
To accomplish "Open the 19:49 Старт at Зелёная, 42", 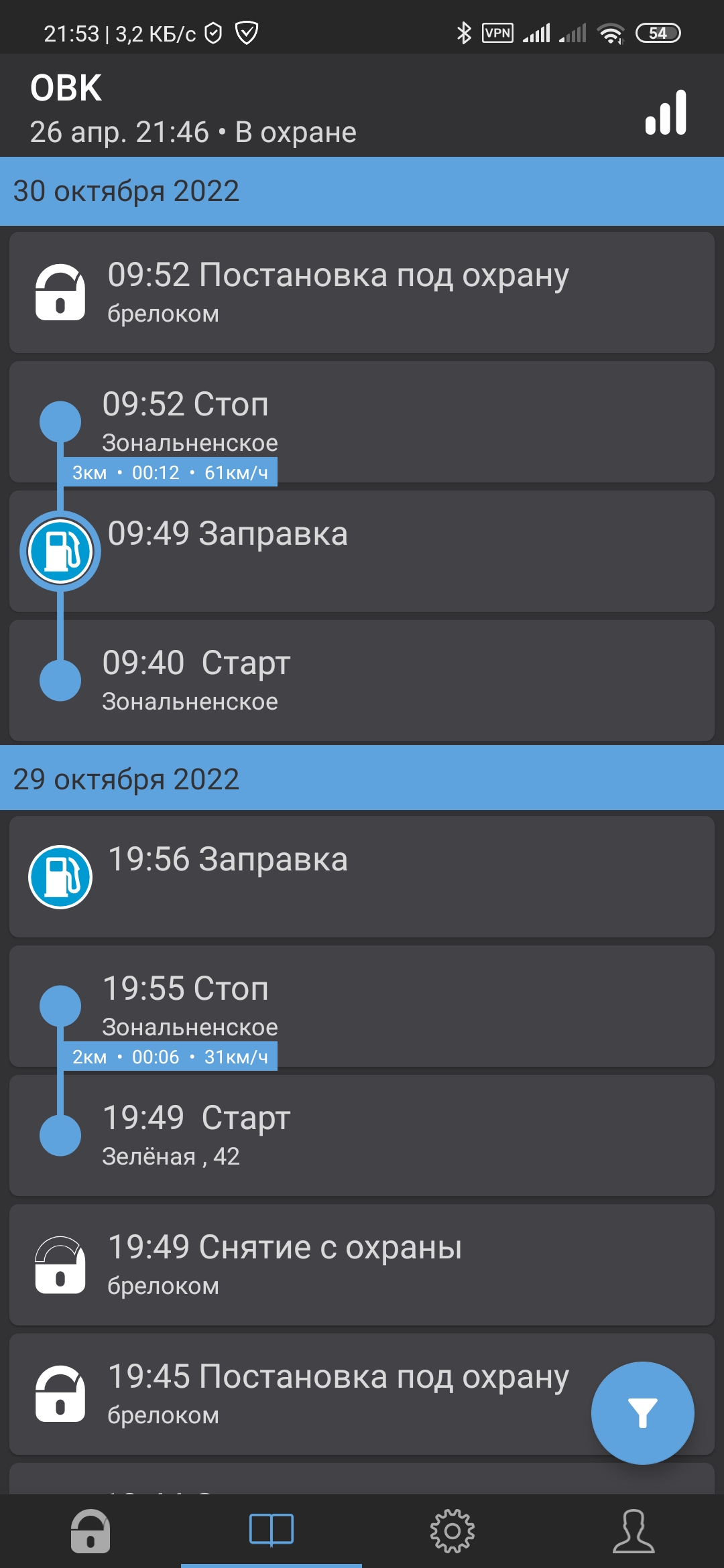I will coord(362,1135).
